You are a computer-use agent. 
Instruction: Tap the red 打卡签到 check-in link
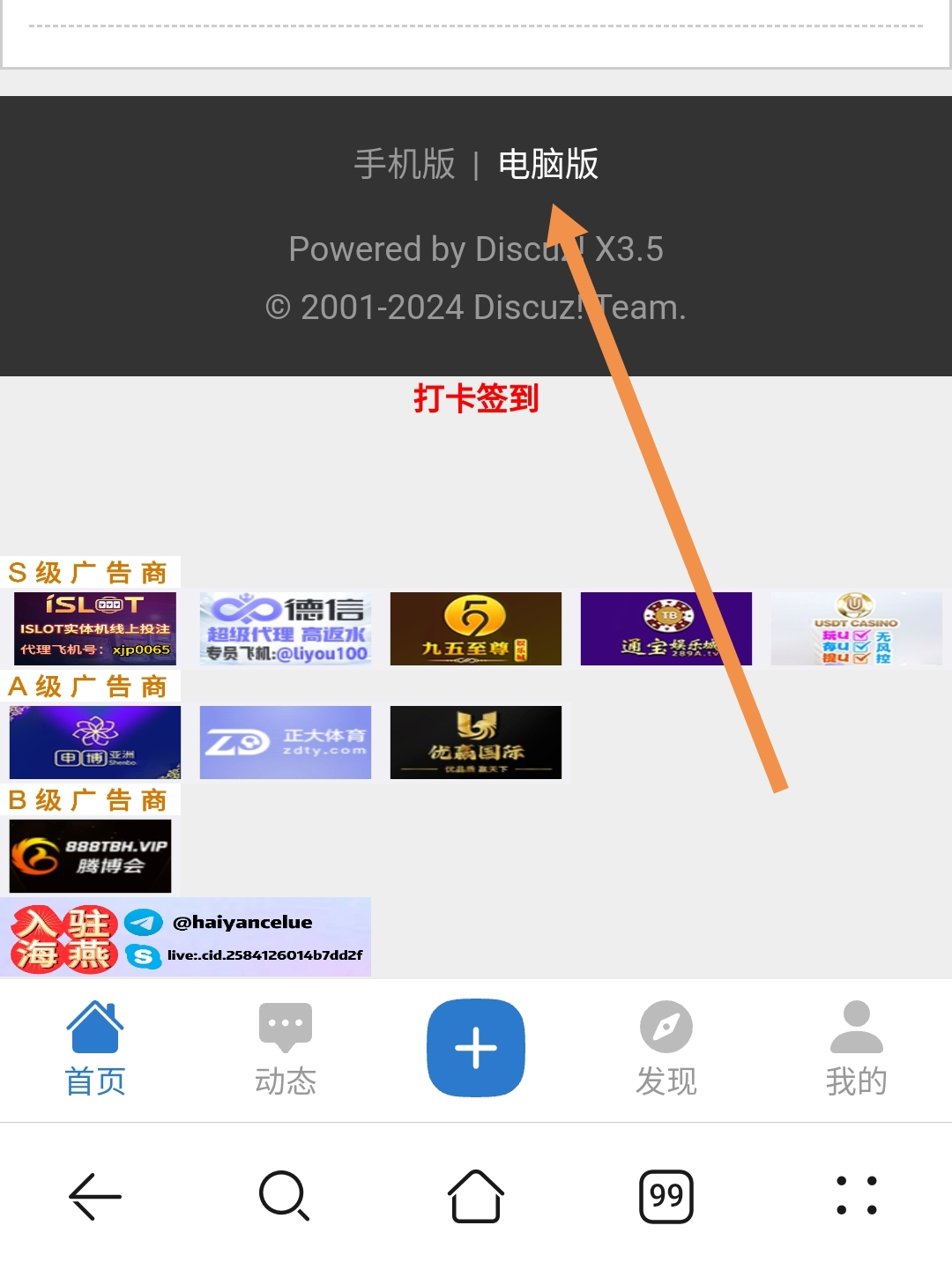pos(476,398)
